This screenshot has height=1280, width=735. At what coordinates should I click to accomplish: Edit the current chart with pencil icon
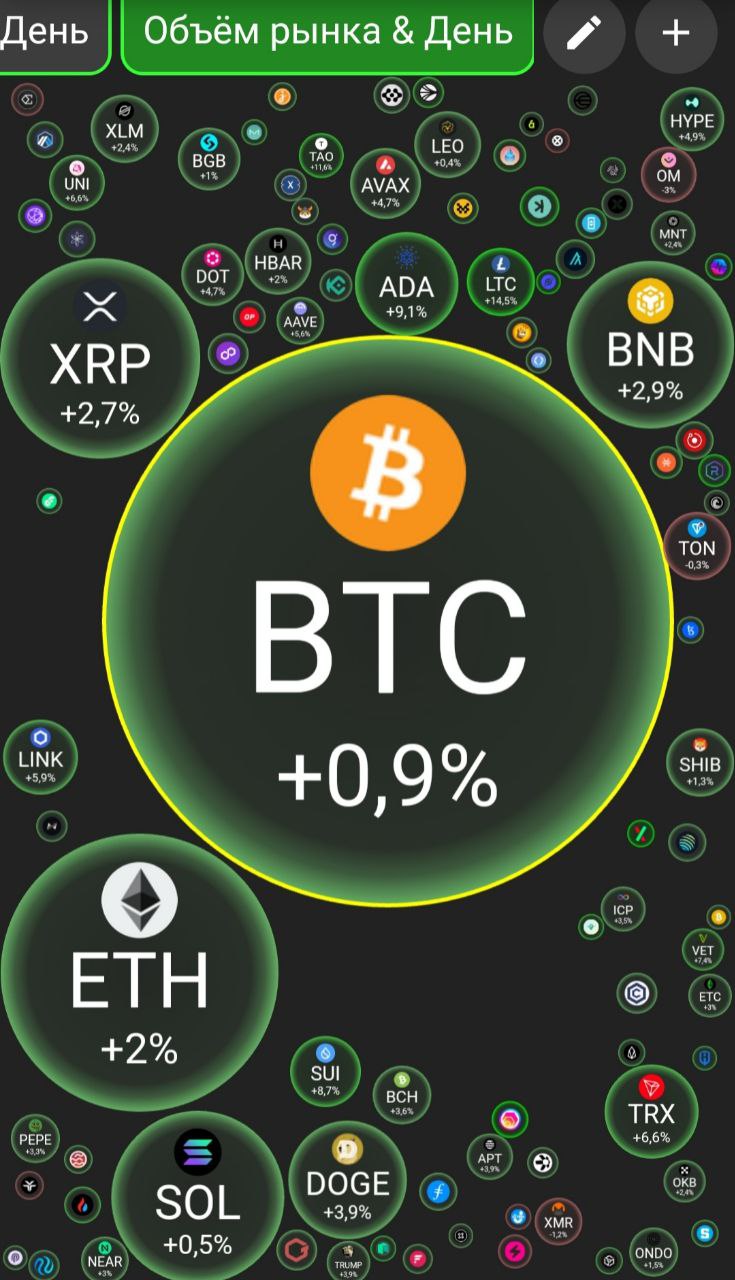pos(584,33)
